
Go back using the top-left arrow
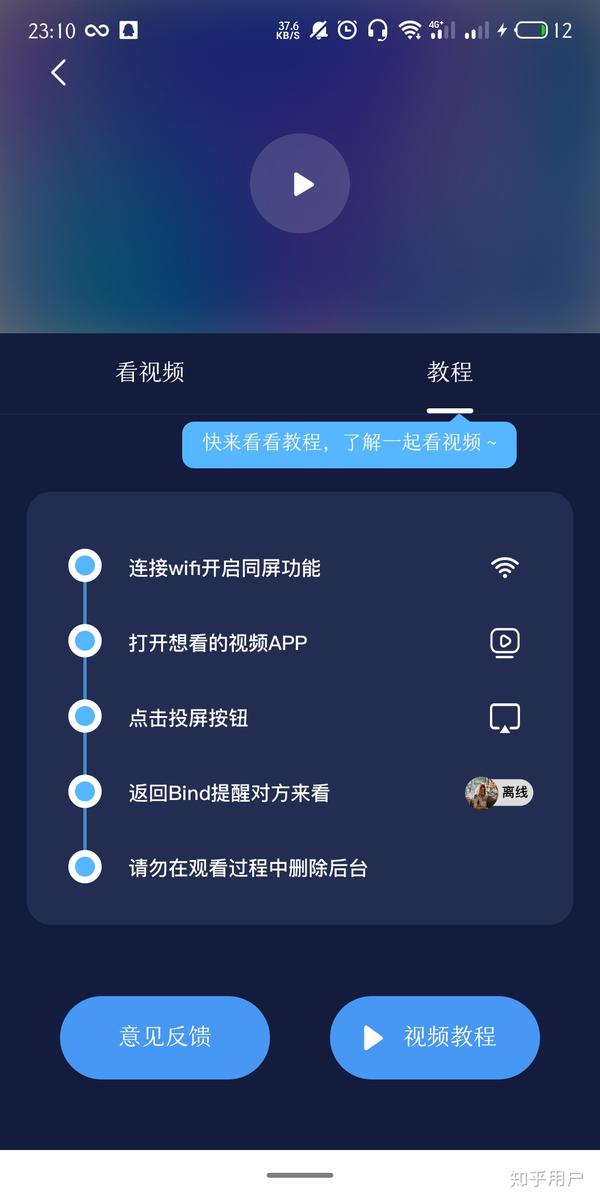[59, 72]
